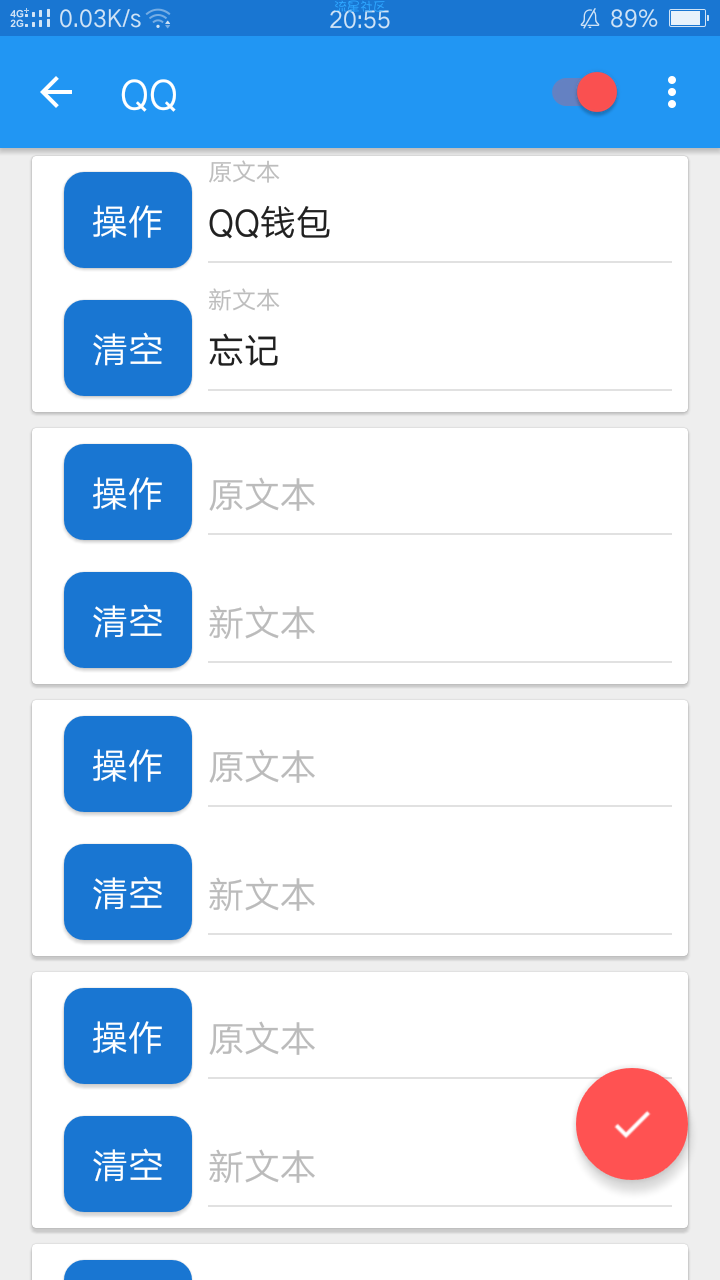720x1280 pixels.
Task: Toggle the QQ switch in the app bar
Action: [585, 92]
